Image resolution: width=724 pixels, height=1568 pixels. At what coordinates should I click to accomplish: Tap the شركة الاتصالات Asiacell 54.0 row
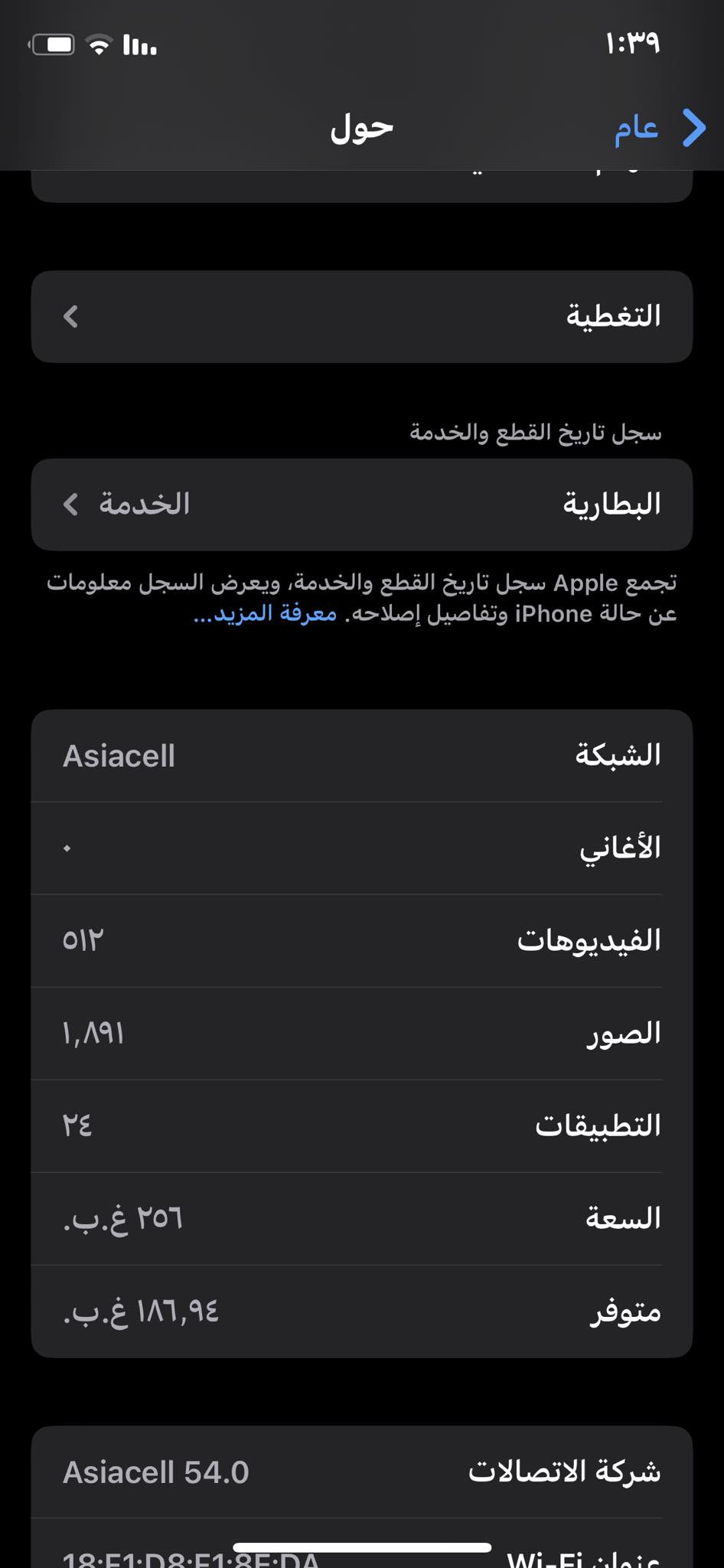[361, 1472]
